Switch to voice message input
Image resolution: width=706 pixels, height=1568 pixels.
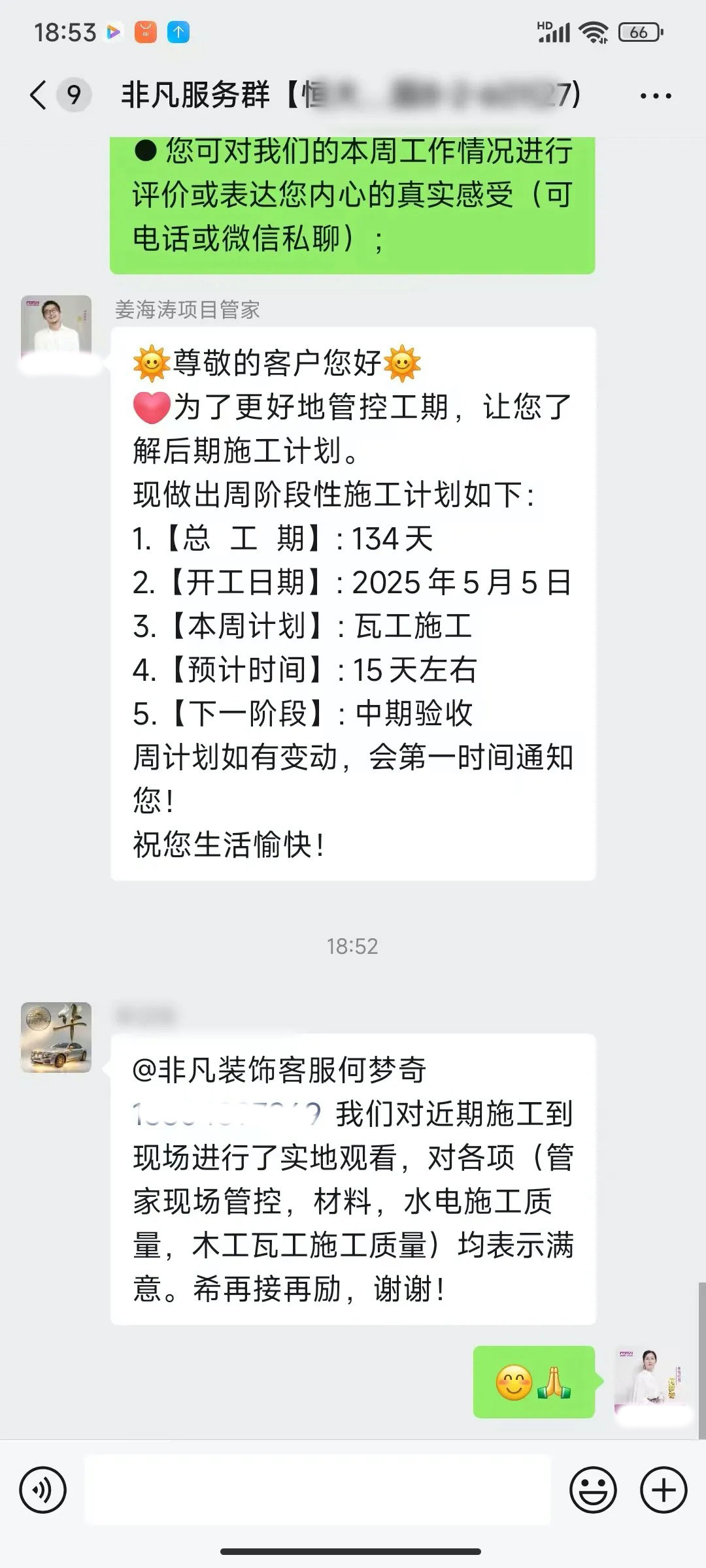point(43,1490)
